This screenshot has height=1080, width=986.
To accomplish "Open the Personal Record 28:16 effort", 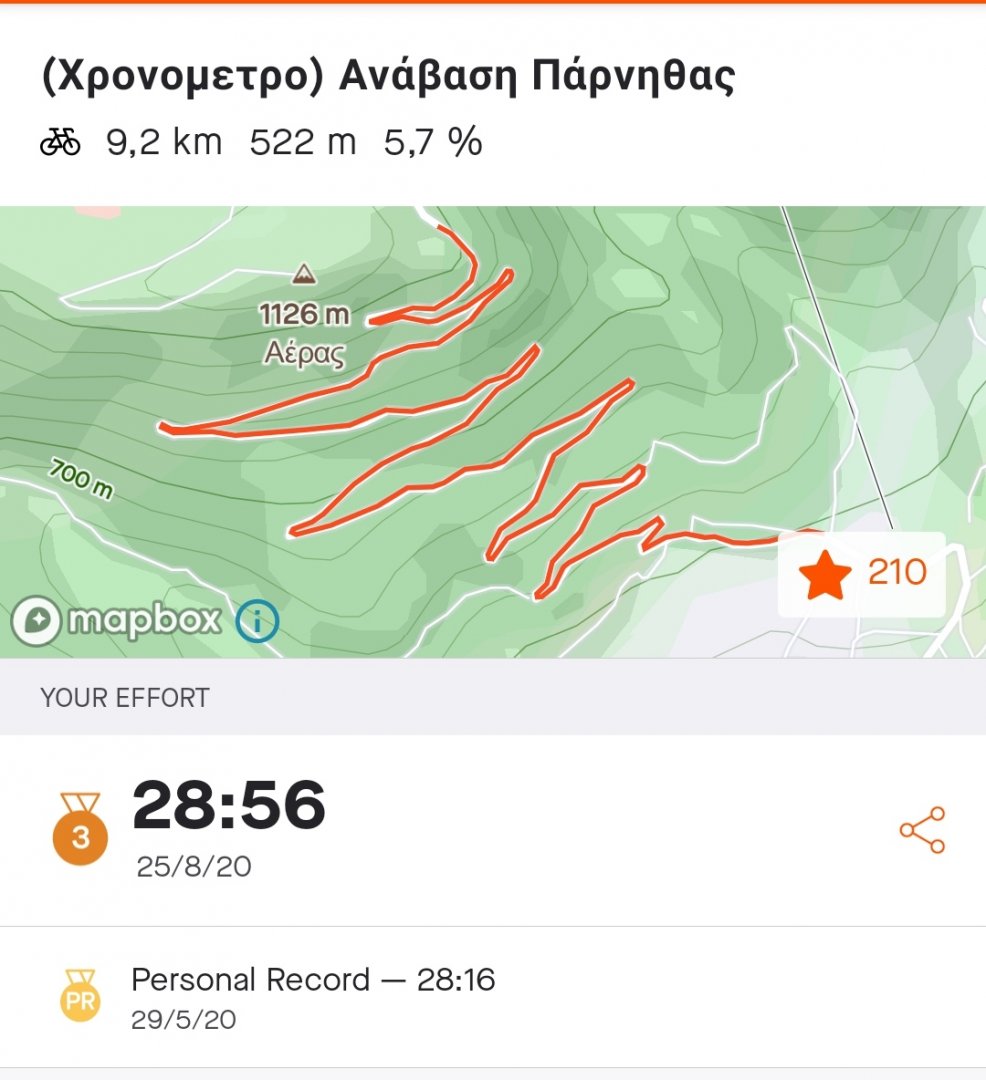I will point(313,996).
